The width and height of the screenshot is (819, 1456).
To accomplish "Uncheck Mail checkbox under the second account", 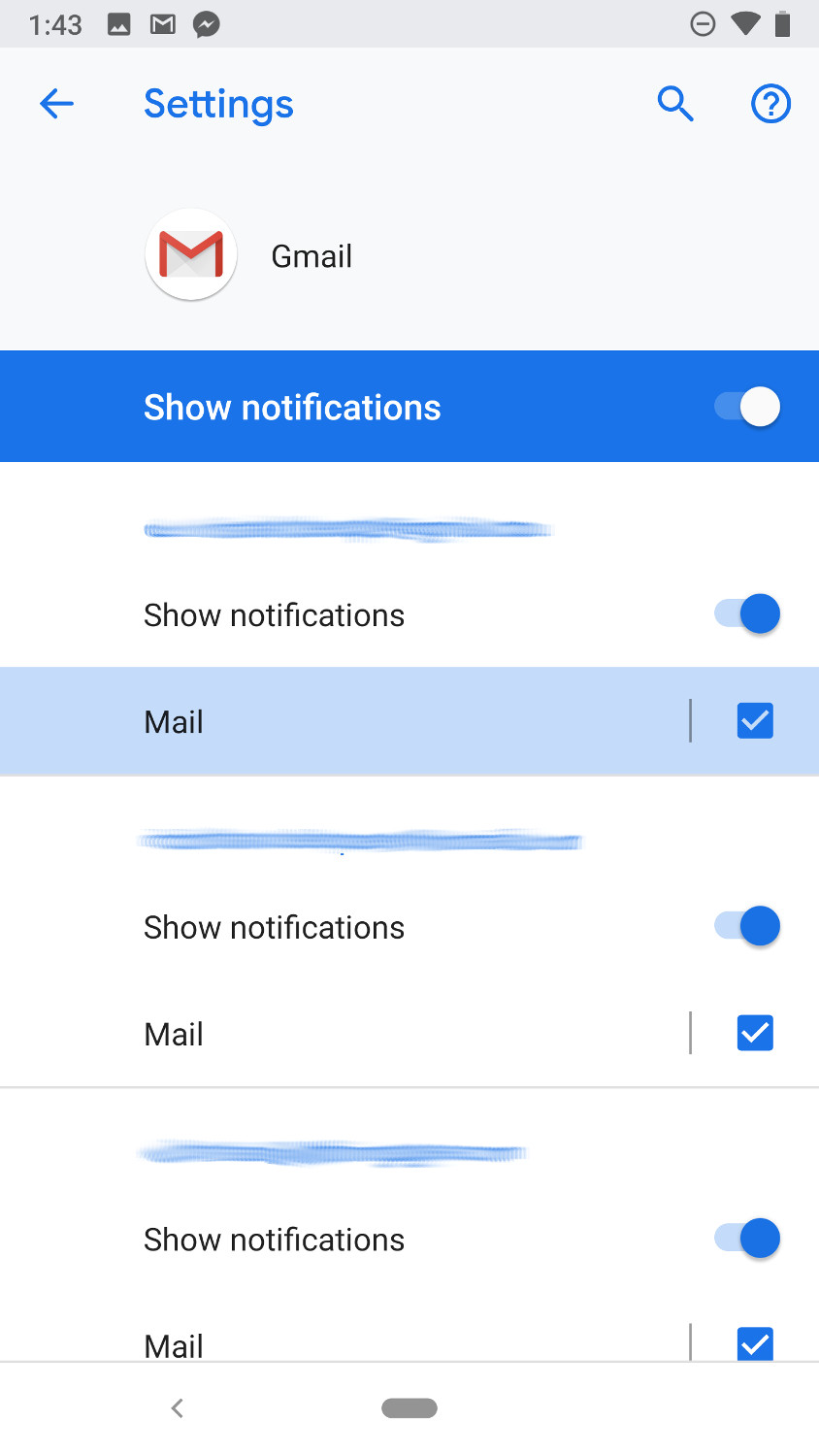I will click(x=755, y=1034).
